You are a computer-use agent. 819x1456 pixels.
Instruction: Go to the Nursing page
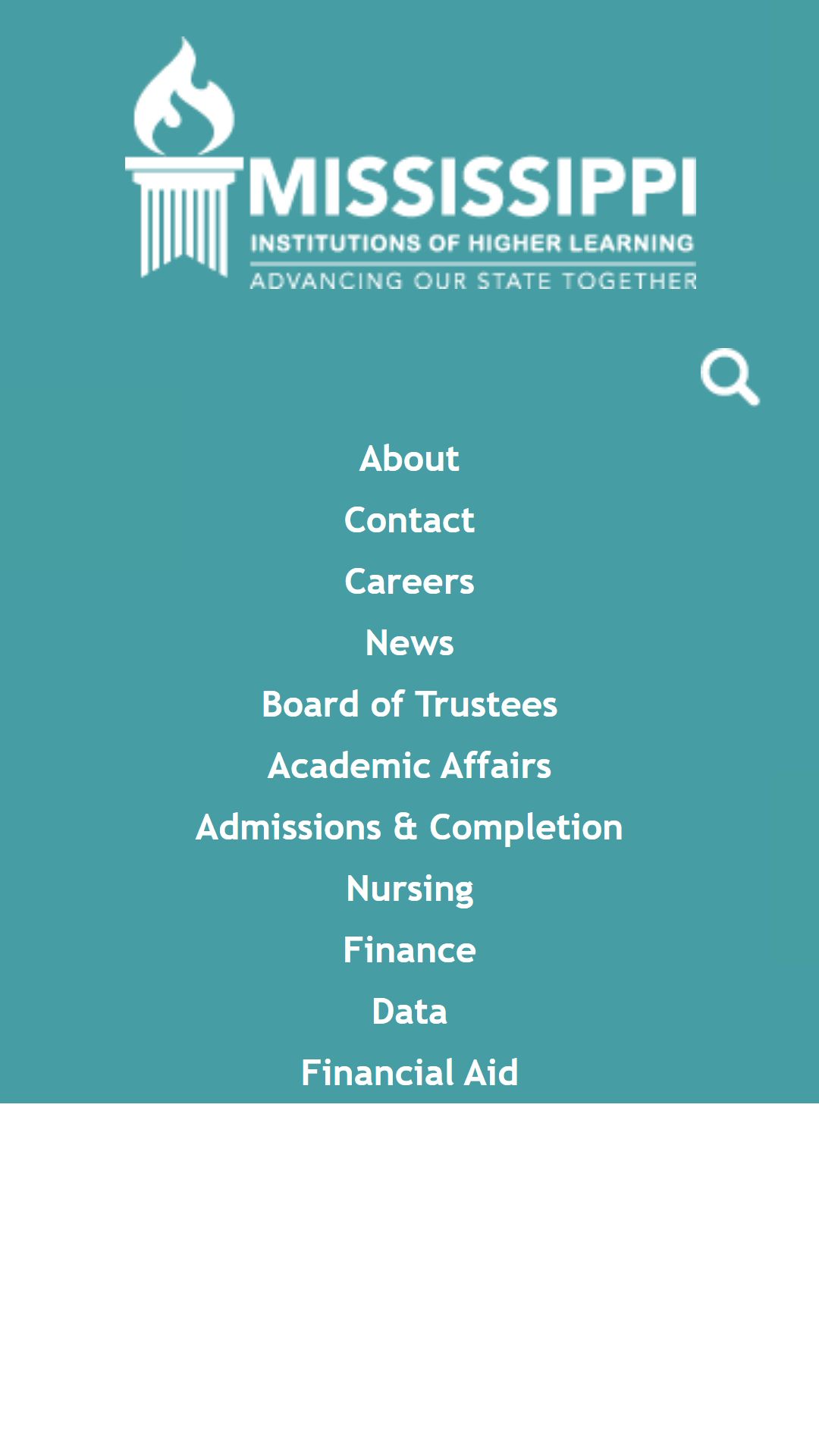coord(409,889)
